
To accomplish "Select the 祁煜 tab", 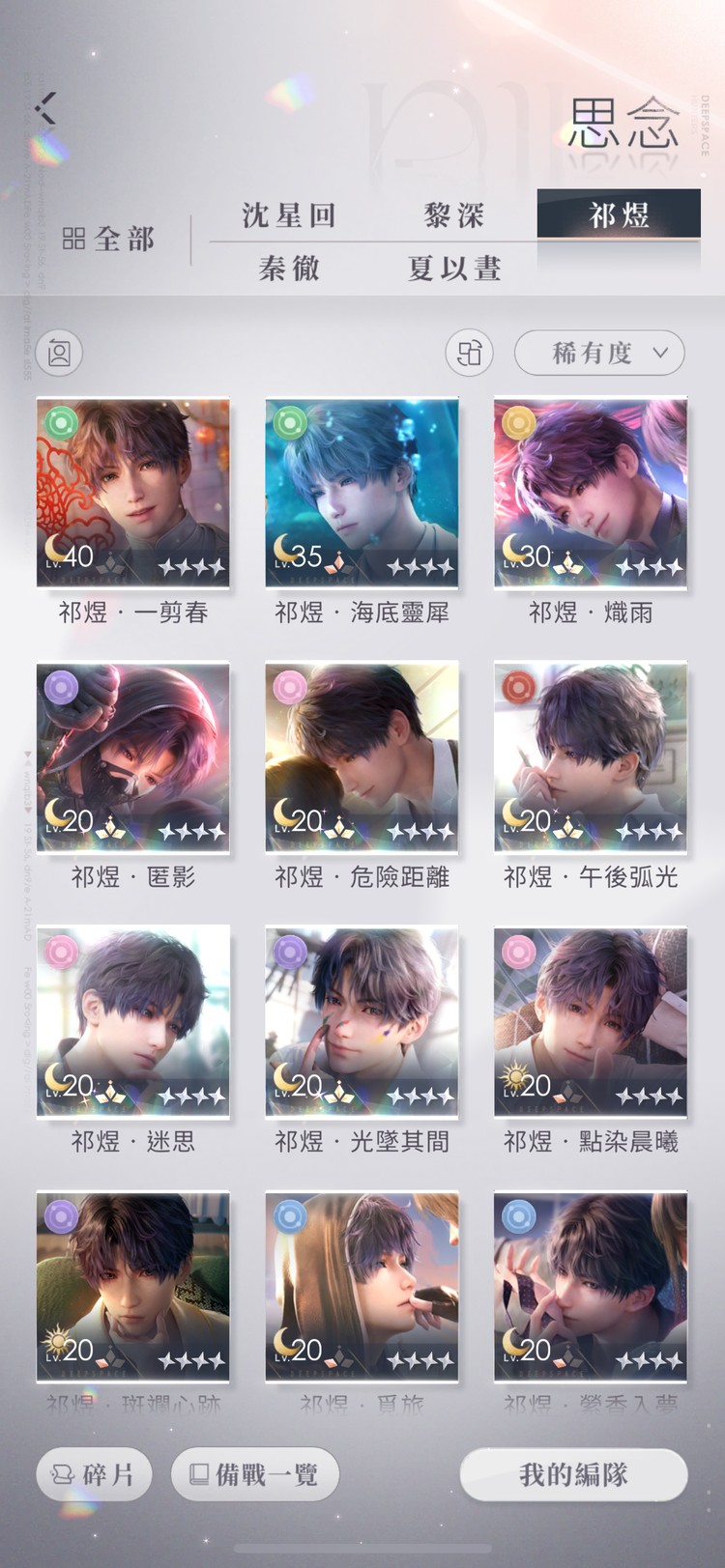I will click(619, 214).
